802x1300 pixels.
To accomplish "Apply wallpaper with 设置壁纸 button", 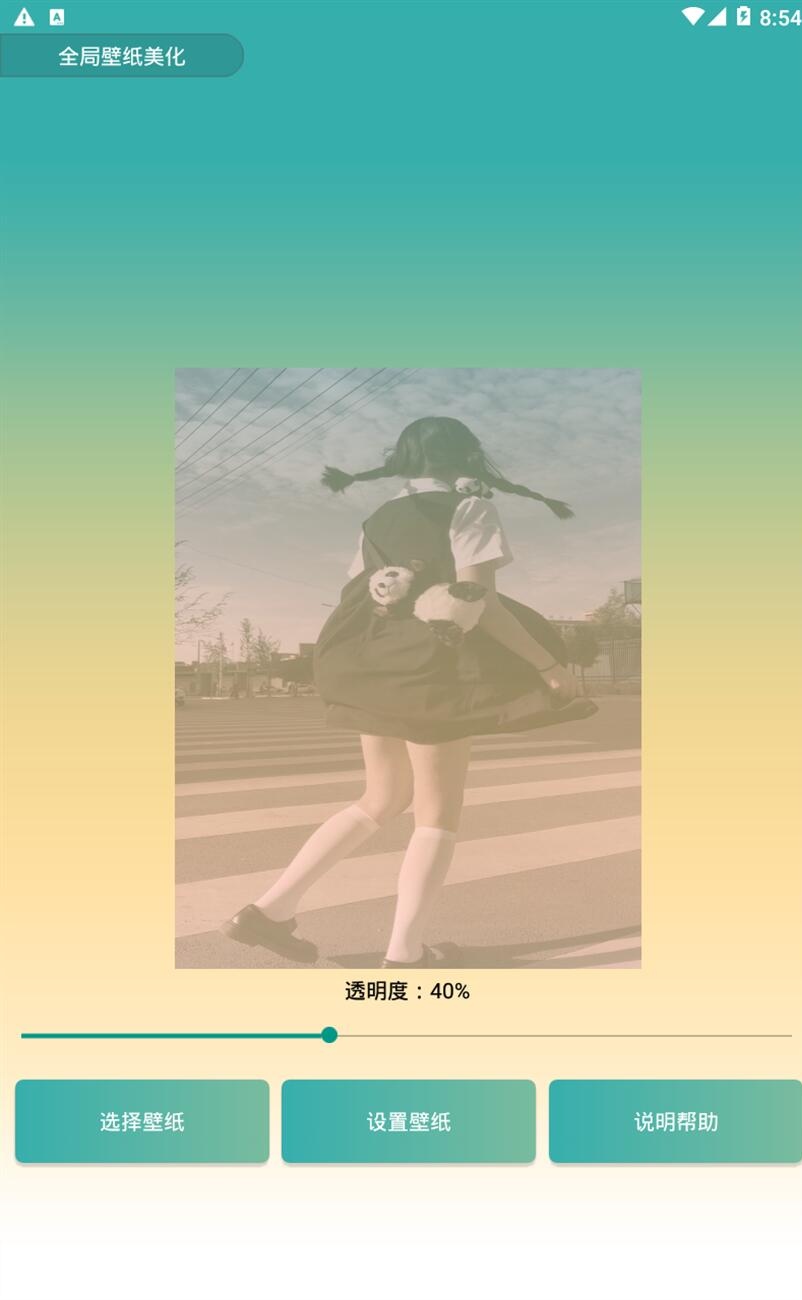I will click(408, 1121).
